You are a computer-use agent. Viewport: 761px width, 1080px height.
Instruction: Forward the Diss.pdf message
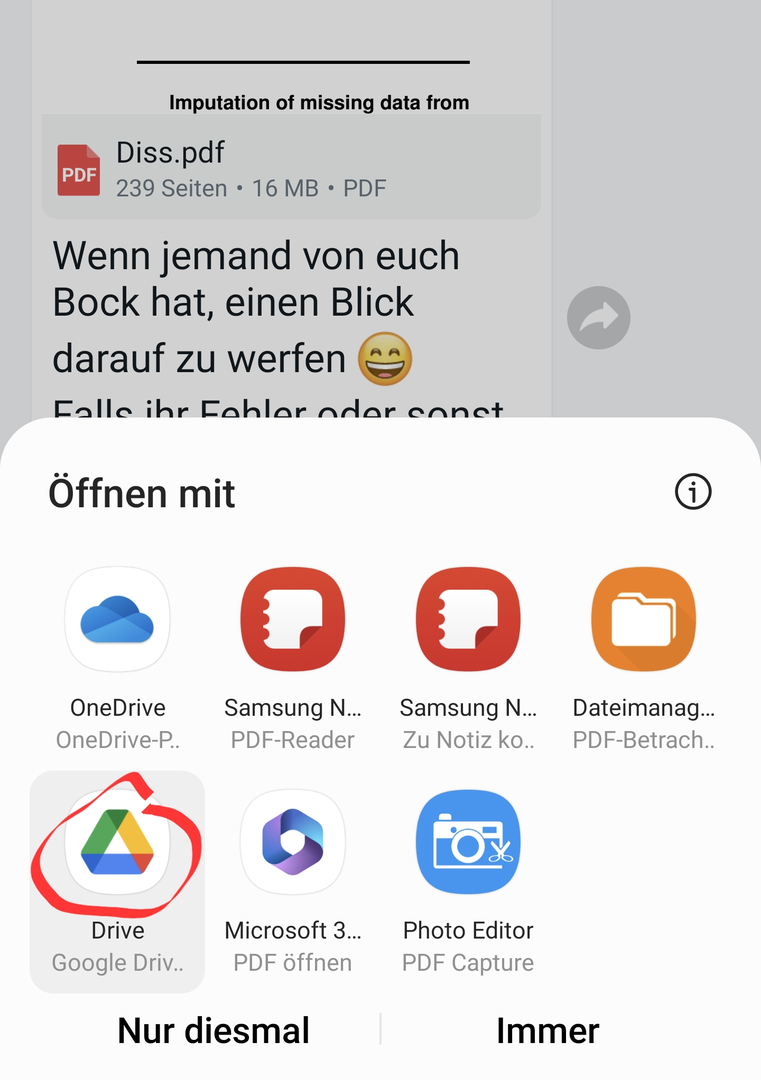[599, 318]
